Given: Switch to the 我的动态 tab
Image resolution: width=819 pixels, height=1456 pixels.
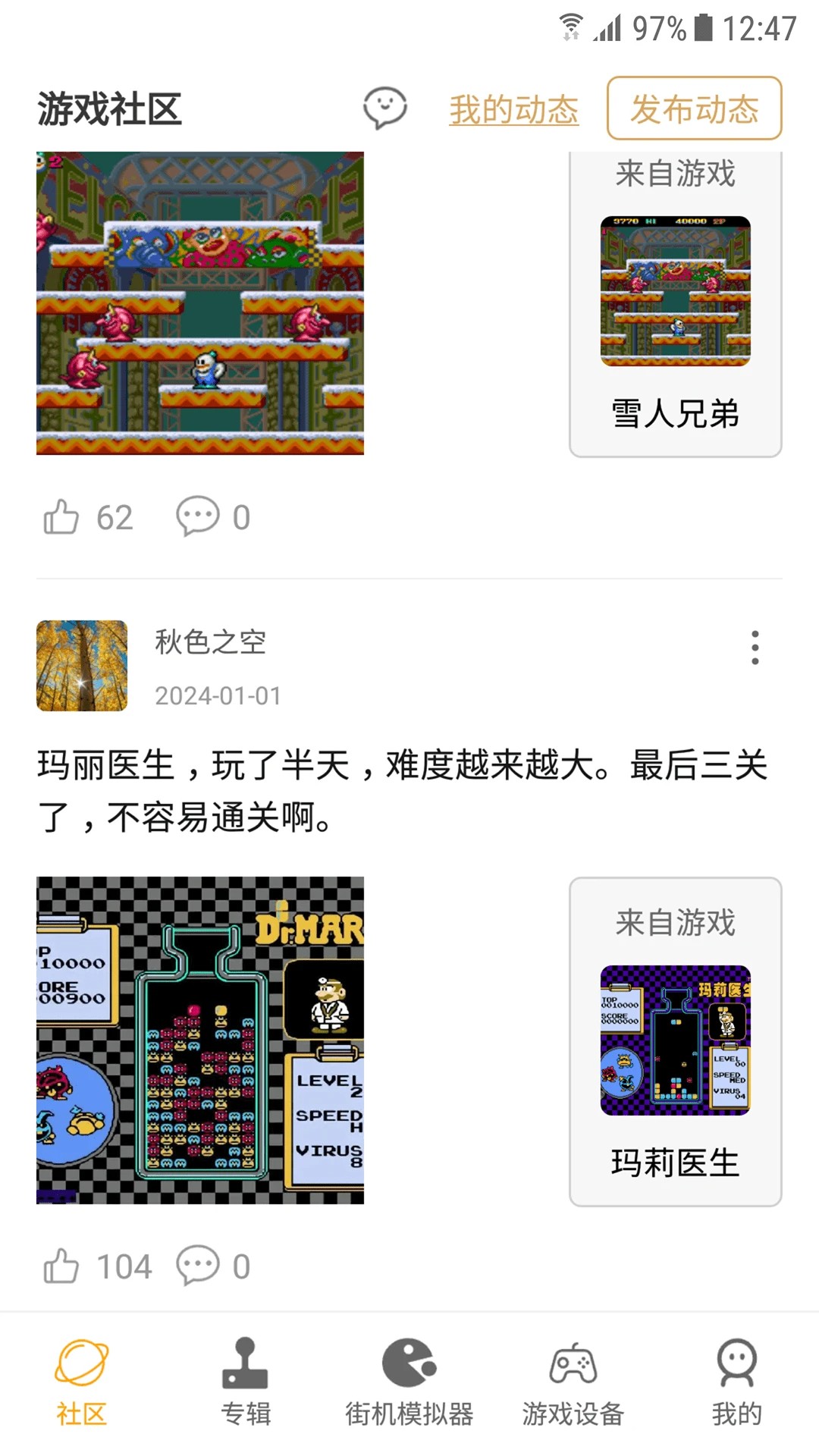Looking at the screenshot, I should click(x=513, y=108).
